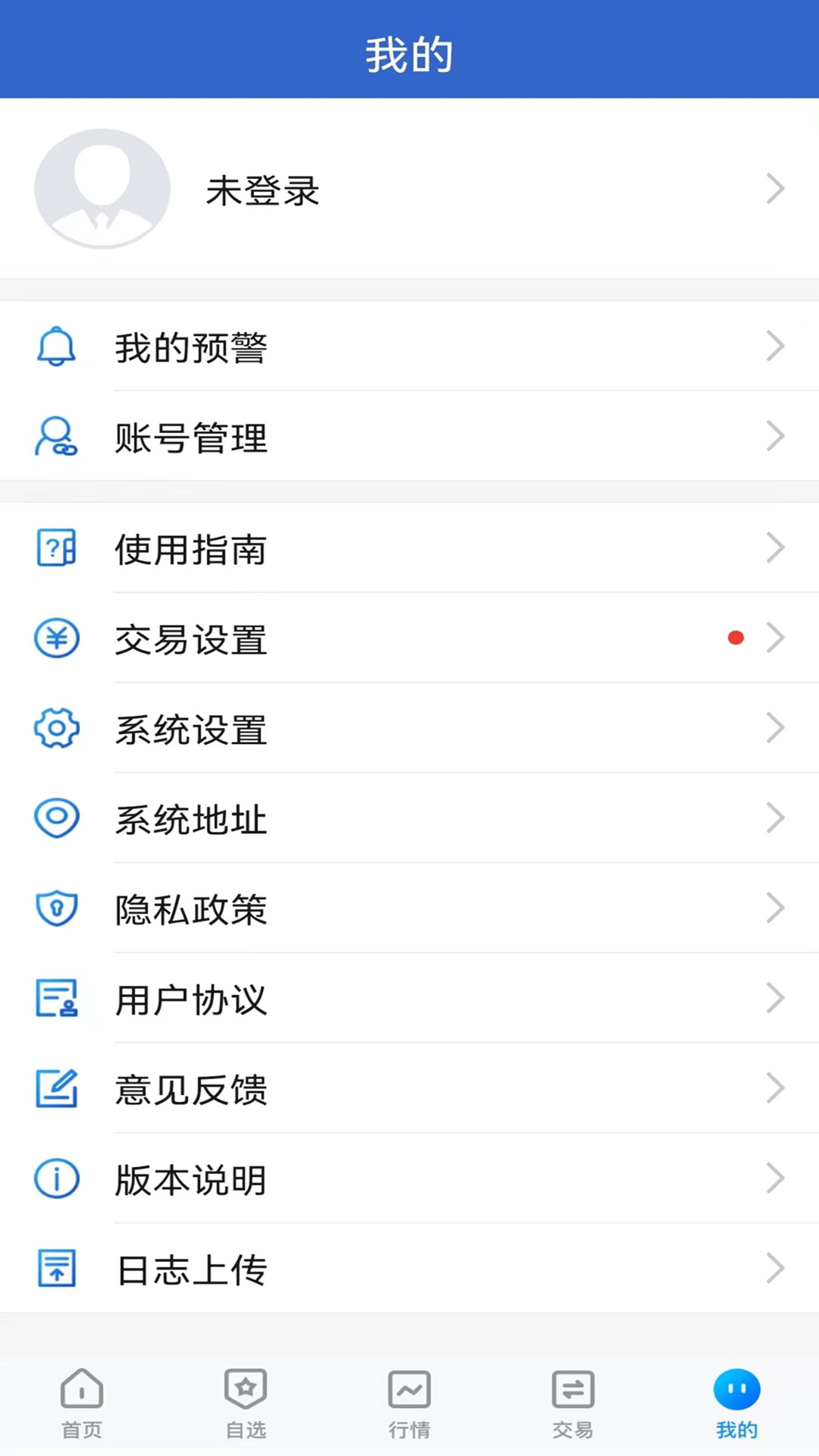Read the 隐私政策

coord(409,908)
